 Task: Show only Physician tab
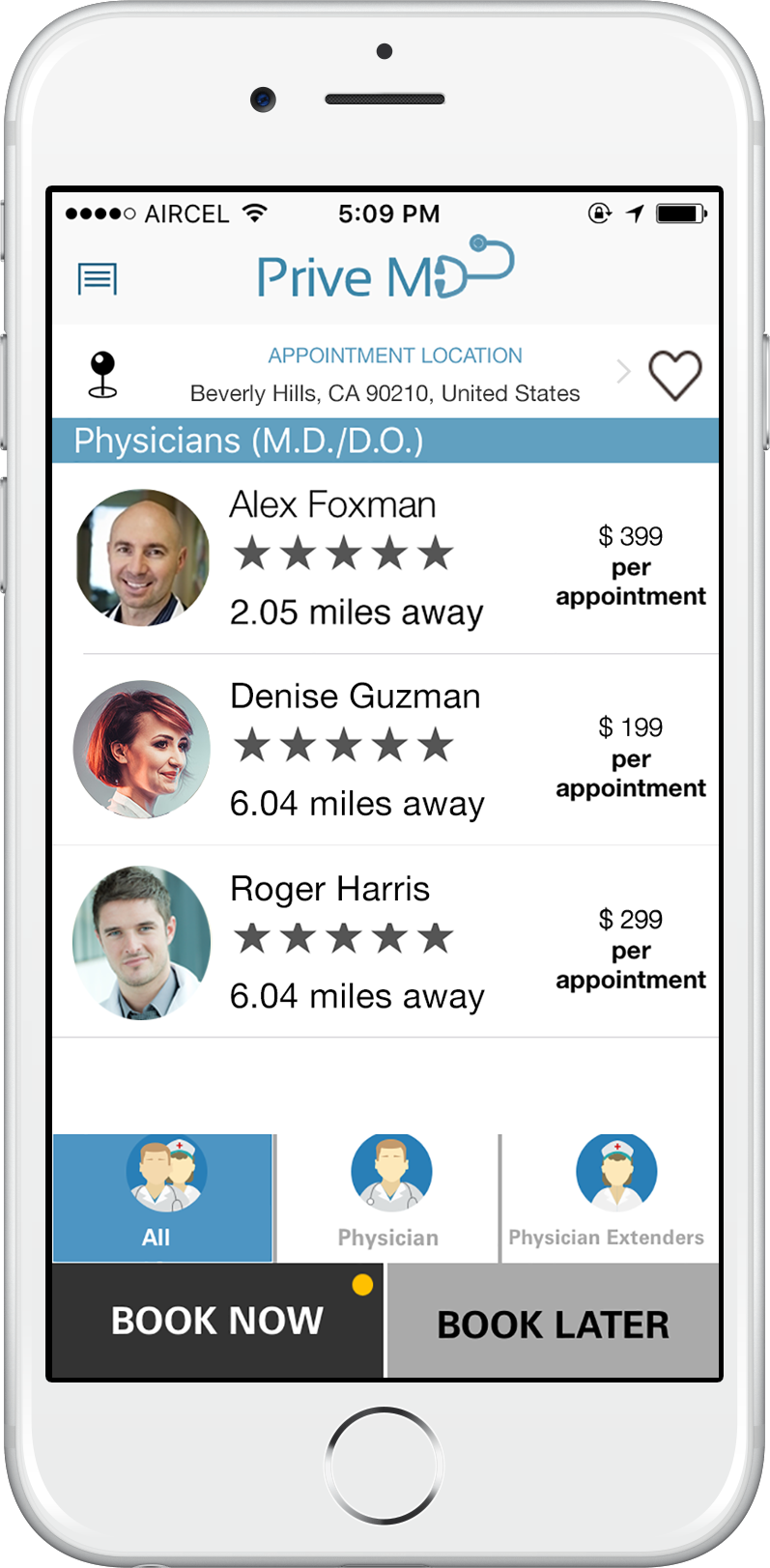click(388, 1198)
